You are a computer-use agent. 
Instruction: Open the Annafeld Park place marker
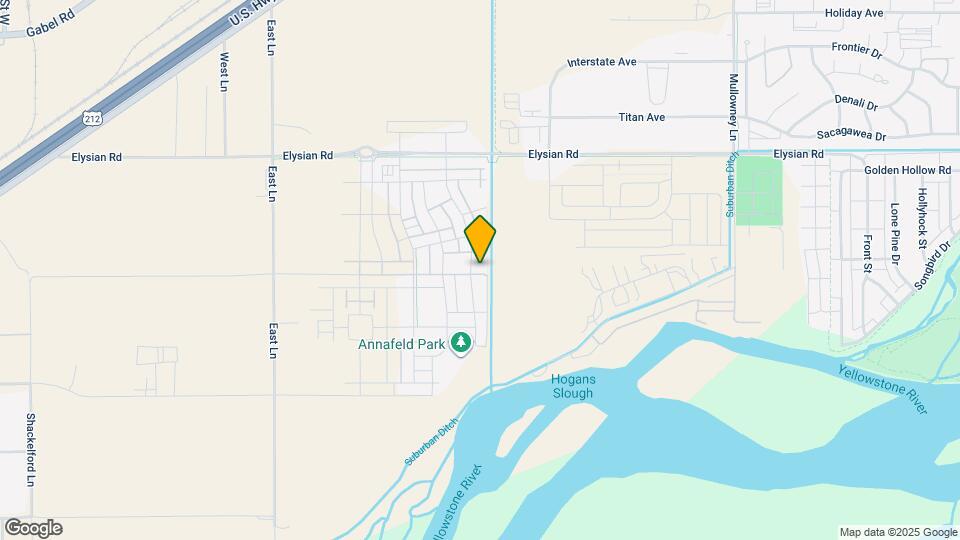460,344
